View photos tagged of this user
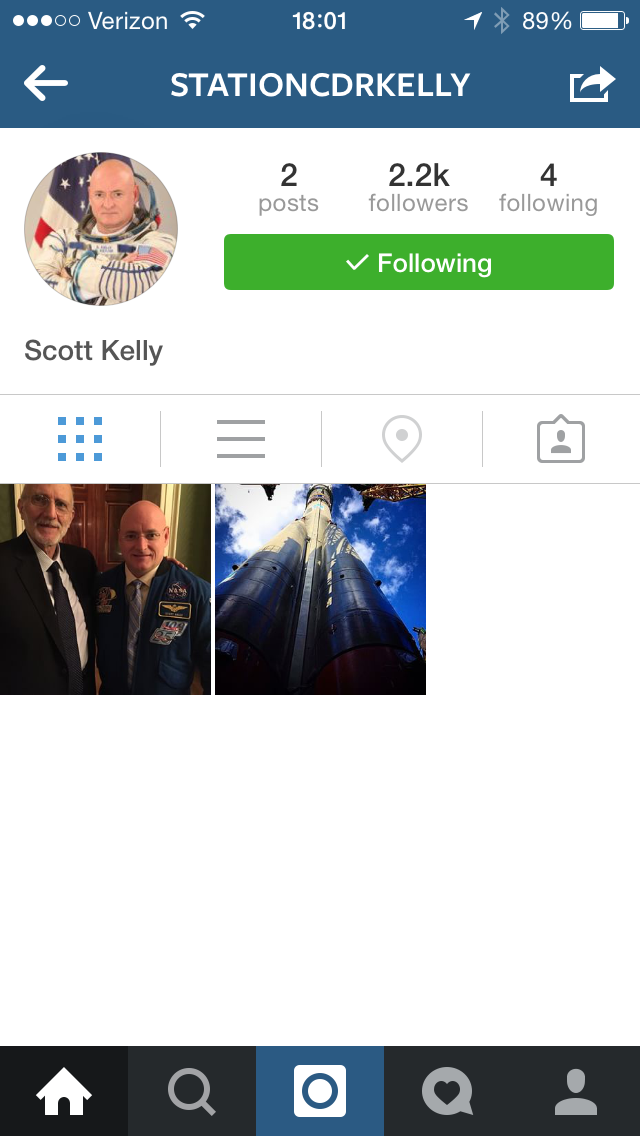Screen dimensions: 640x1136 pyautogui.click(x=561, y=439)
